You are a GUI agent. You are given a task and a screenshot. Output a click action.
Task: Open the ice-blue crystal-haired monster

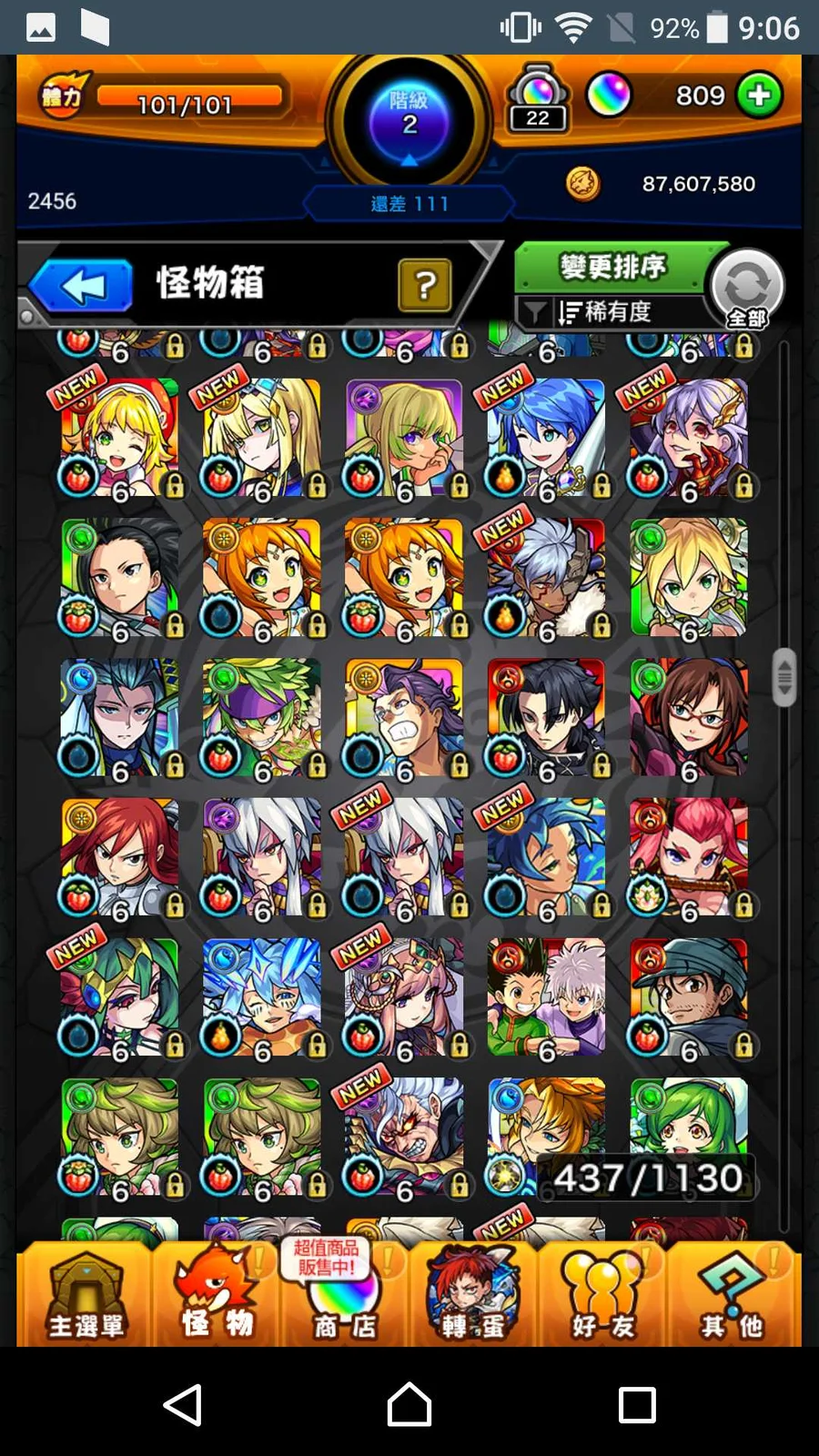click(x=262, y=998)
